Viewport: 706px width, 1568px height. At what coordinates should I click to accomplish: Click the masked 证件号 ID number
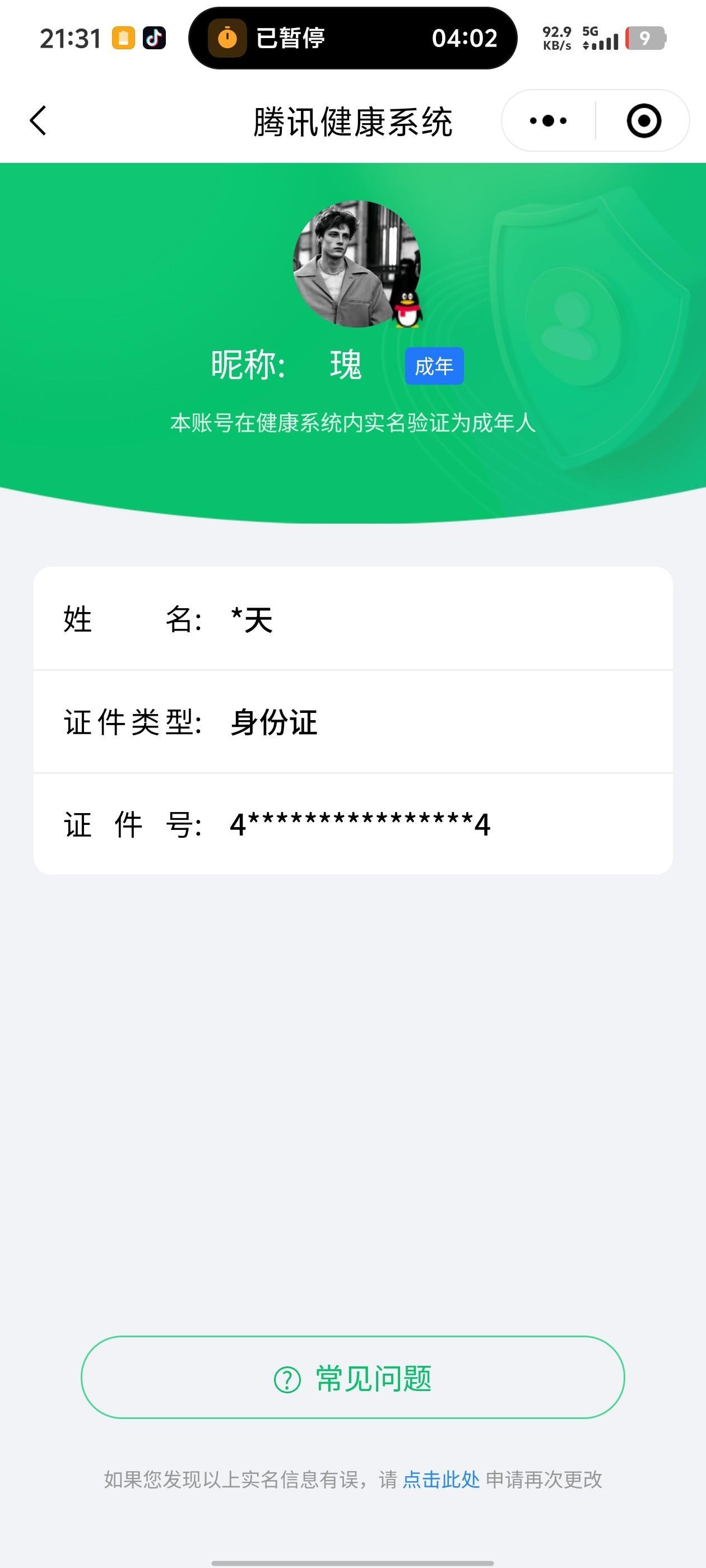359,825
